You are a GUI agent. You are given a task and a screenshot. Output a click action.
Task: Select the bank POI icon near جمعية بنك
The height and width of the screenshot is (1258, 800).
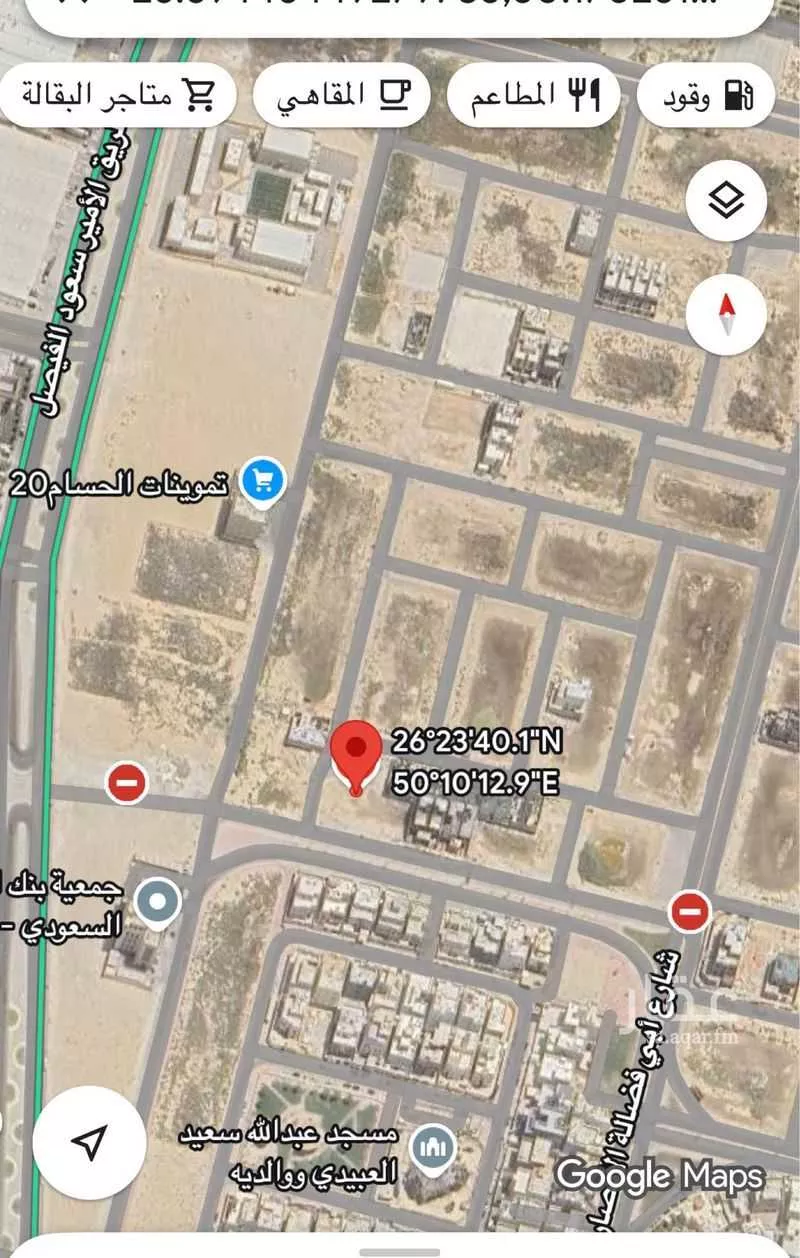coord(156,901)
